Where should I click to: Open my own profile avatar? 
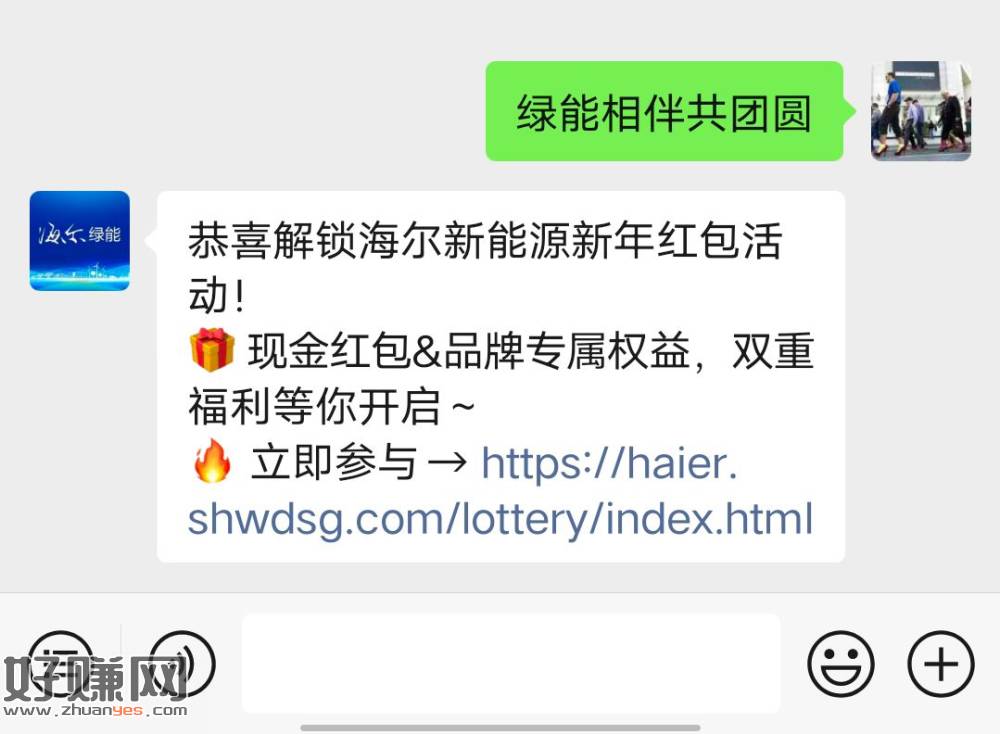click(x=921, y=111)
